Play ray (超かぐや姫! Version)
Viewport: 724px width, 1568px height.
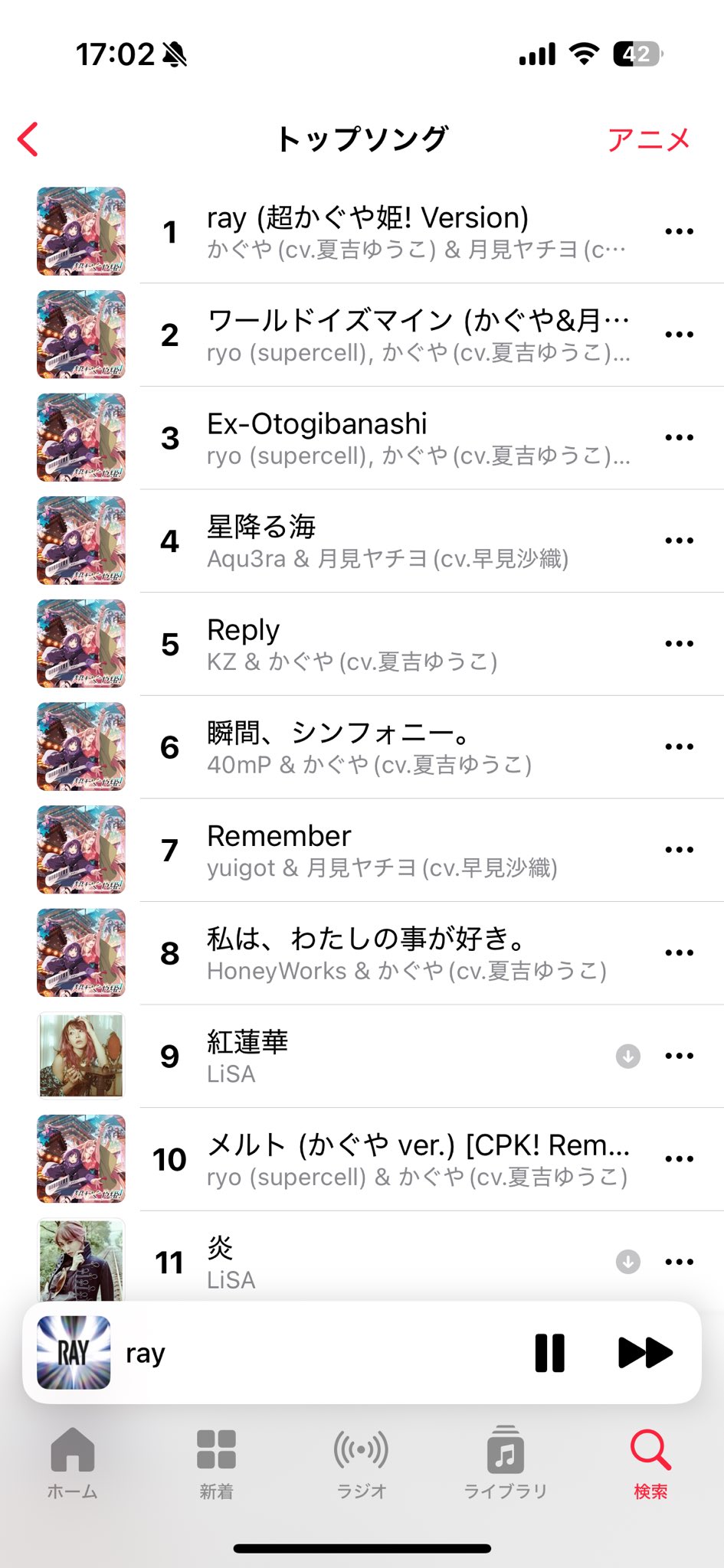[368, 231]
